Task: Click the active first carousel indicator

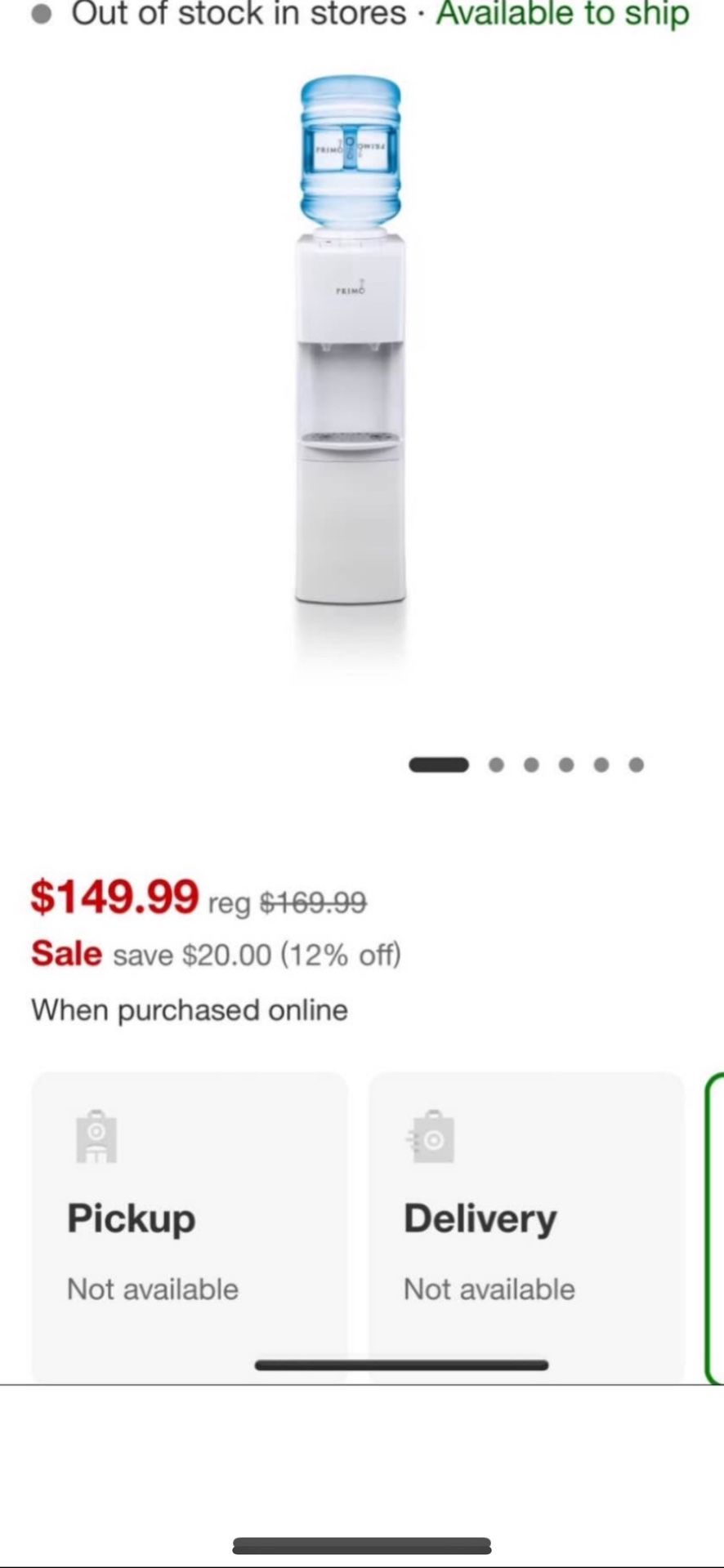Action: pyautogui.click(x=439, y=764)
